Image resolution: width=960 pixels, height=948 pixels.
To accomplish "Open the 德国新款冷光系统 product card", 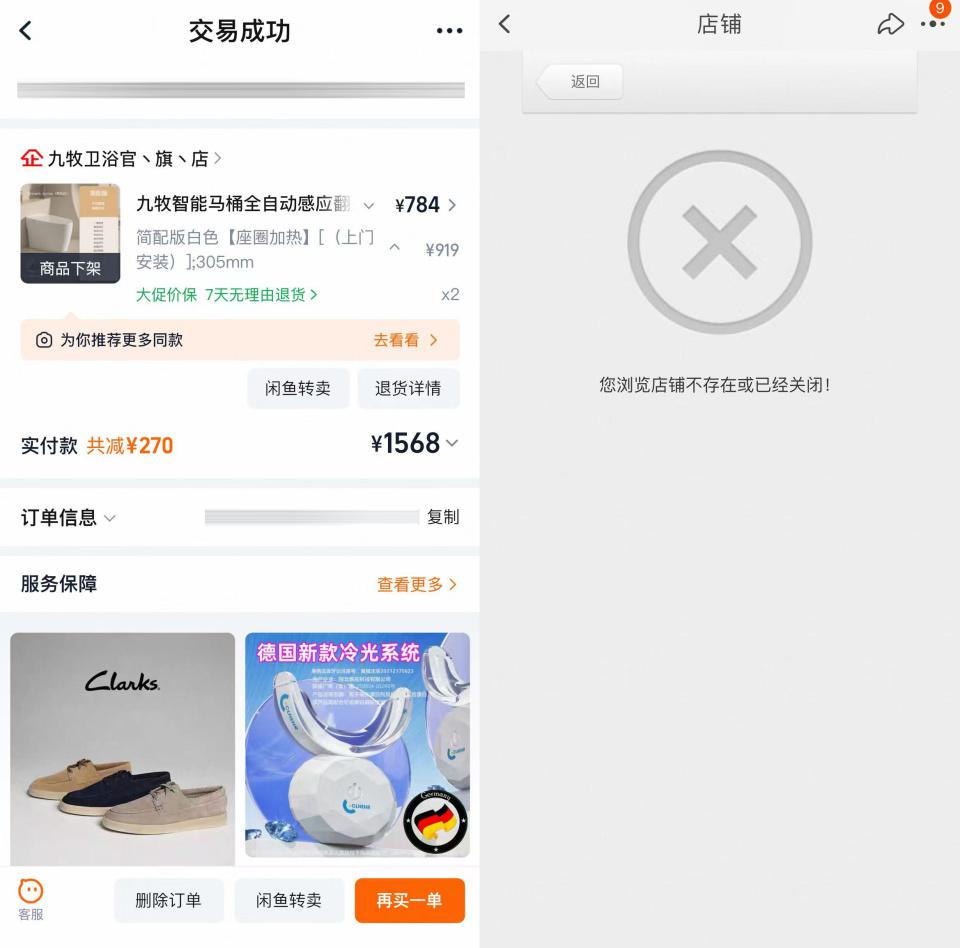I will coord(357,745).
